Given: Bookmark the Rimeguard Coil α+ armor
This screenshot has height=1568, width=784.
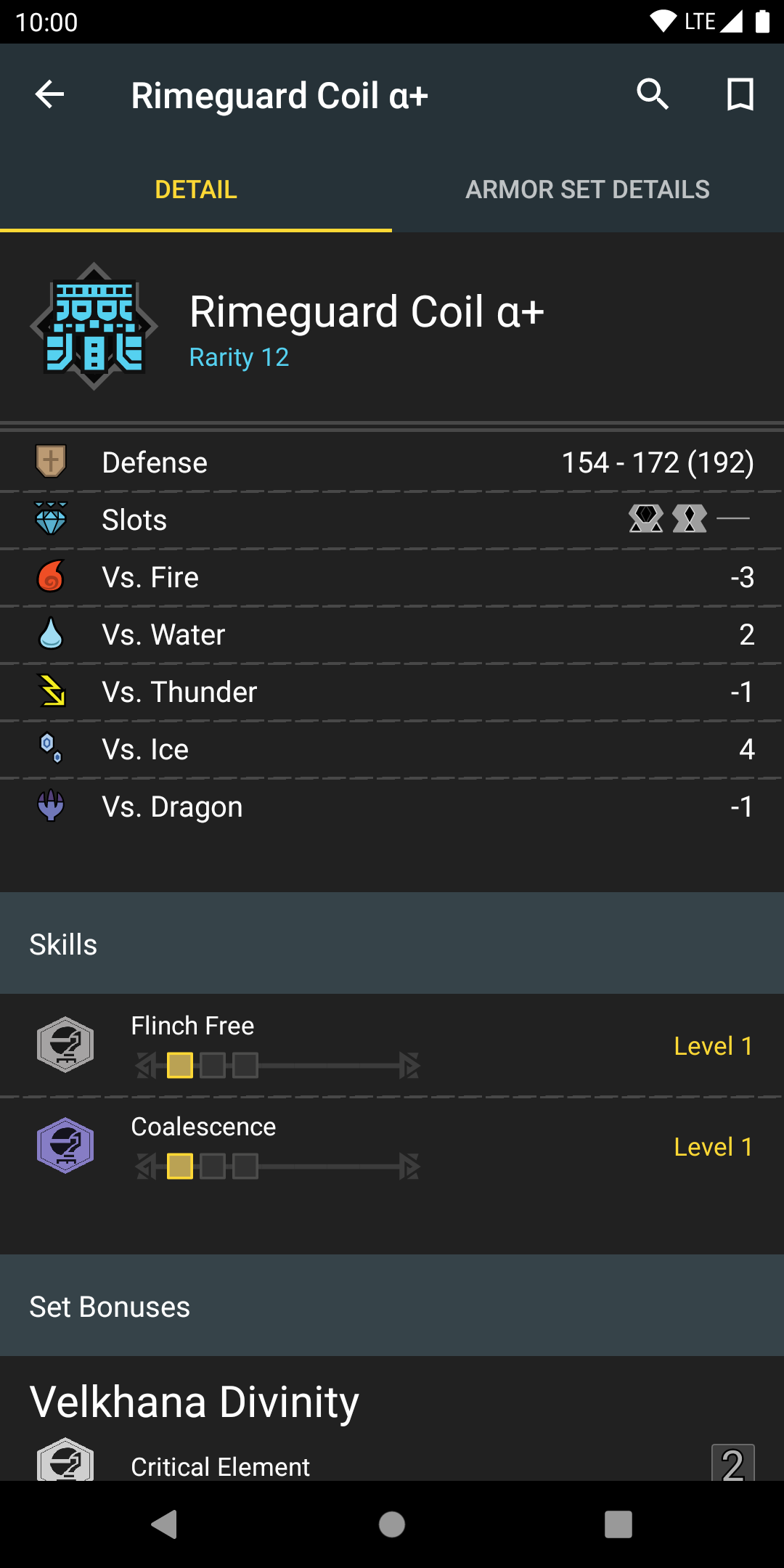Looking at the screenshot, I should pyautogui.click(x=740, y=94).
